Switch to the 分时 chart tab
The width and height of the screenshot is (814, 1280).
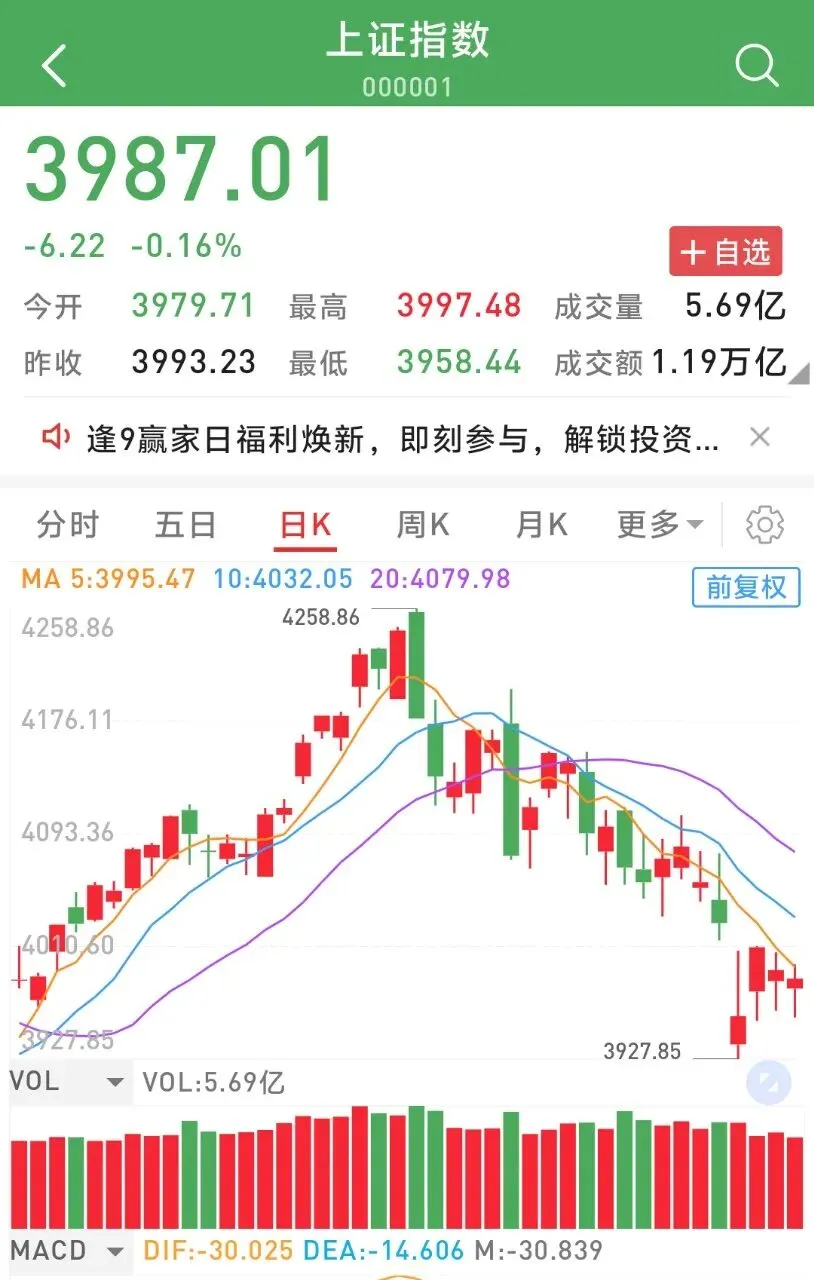coord(68,524)
